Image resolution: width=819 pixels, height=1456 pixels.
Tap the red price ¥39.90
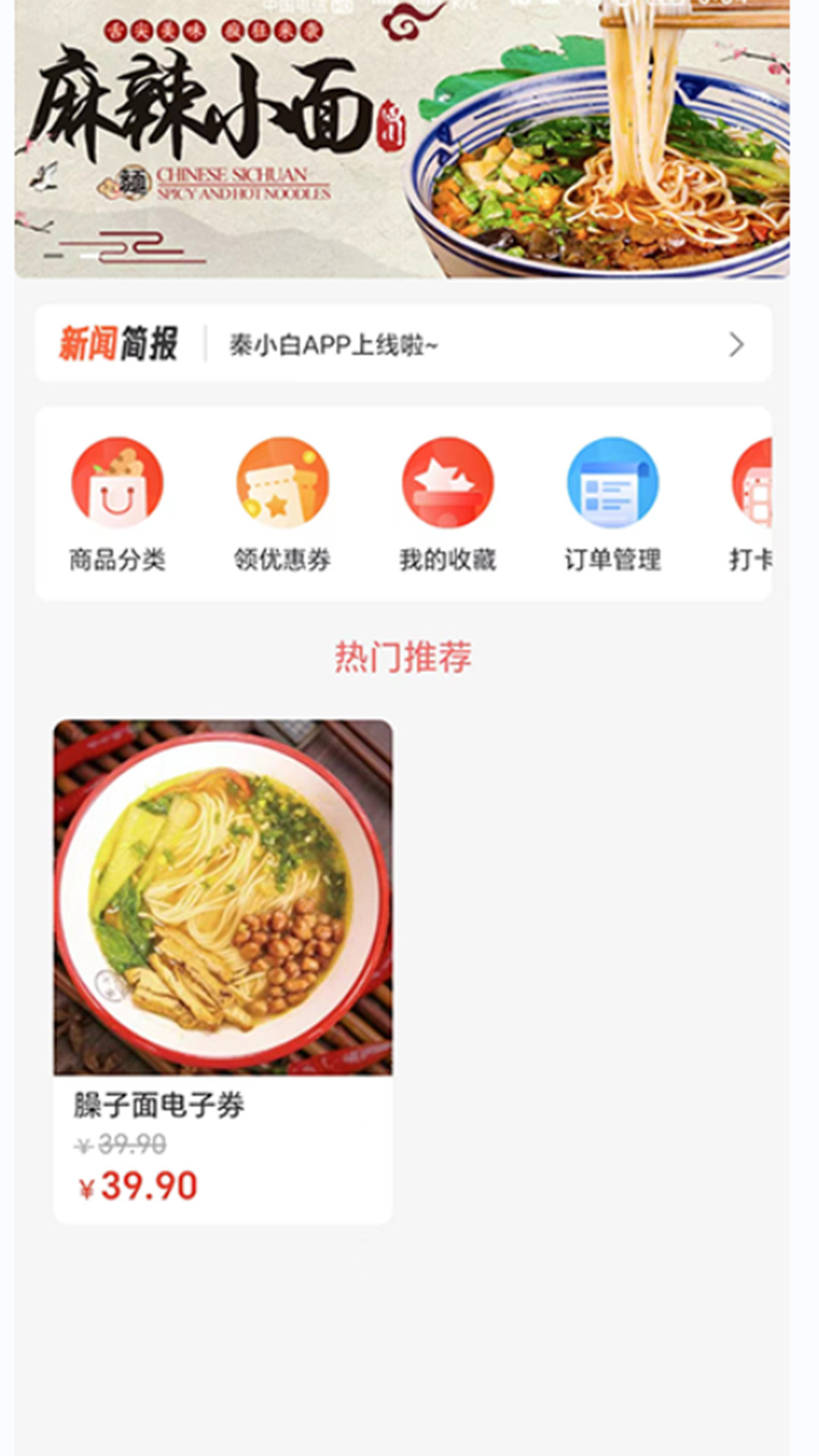point(136,1183)
